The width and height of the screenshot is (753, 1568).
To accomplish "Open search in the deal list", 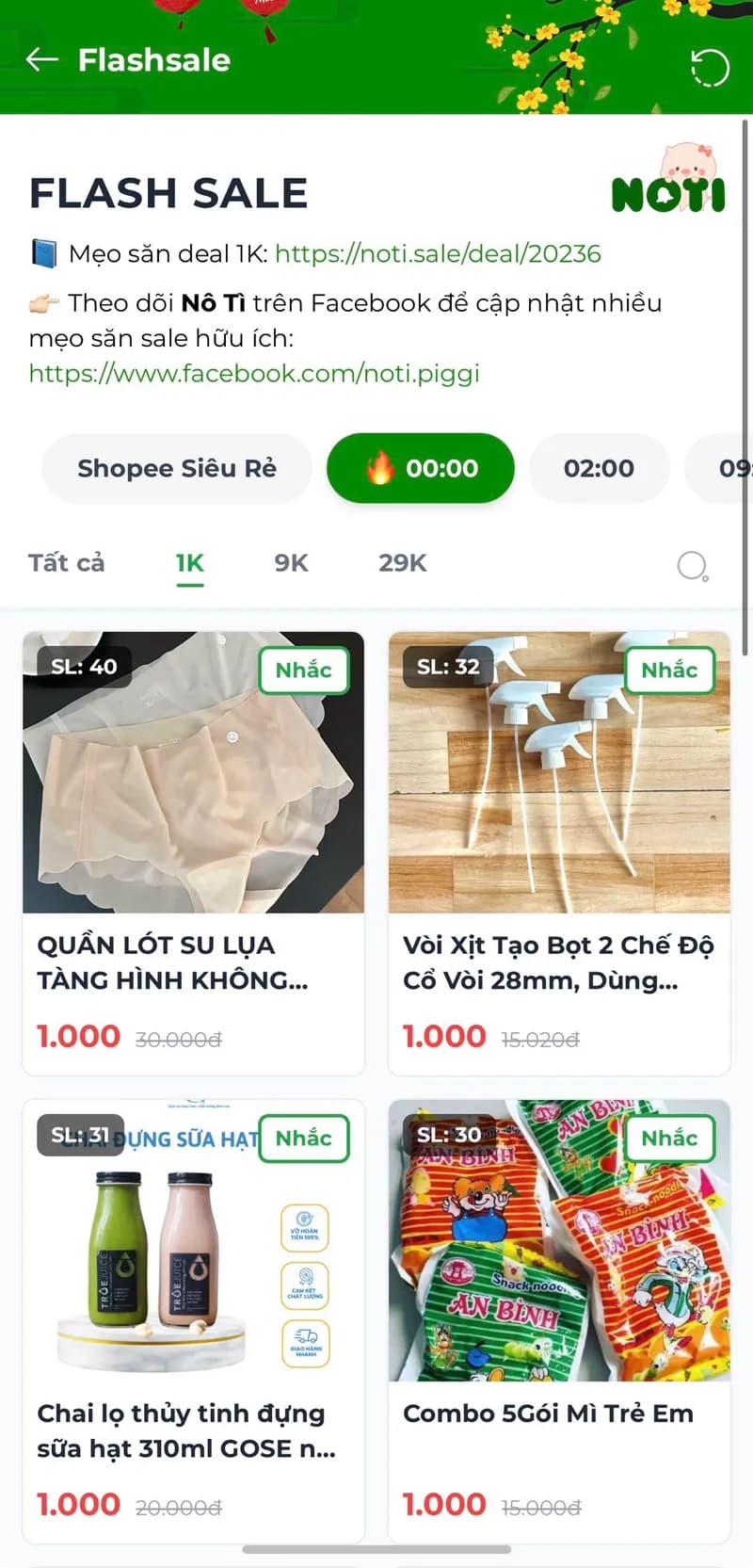I will point(693,565).
